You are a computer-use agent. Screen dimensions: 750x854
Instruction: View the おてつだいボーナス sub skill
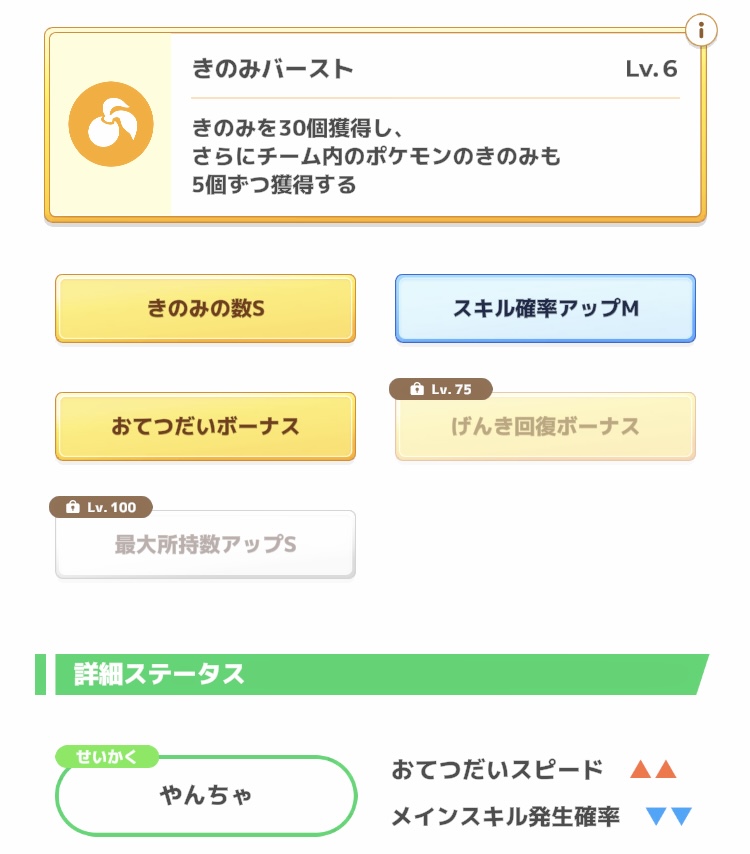point(205,427)
